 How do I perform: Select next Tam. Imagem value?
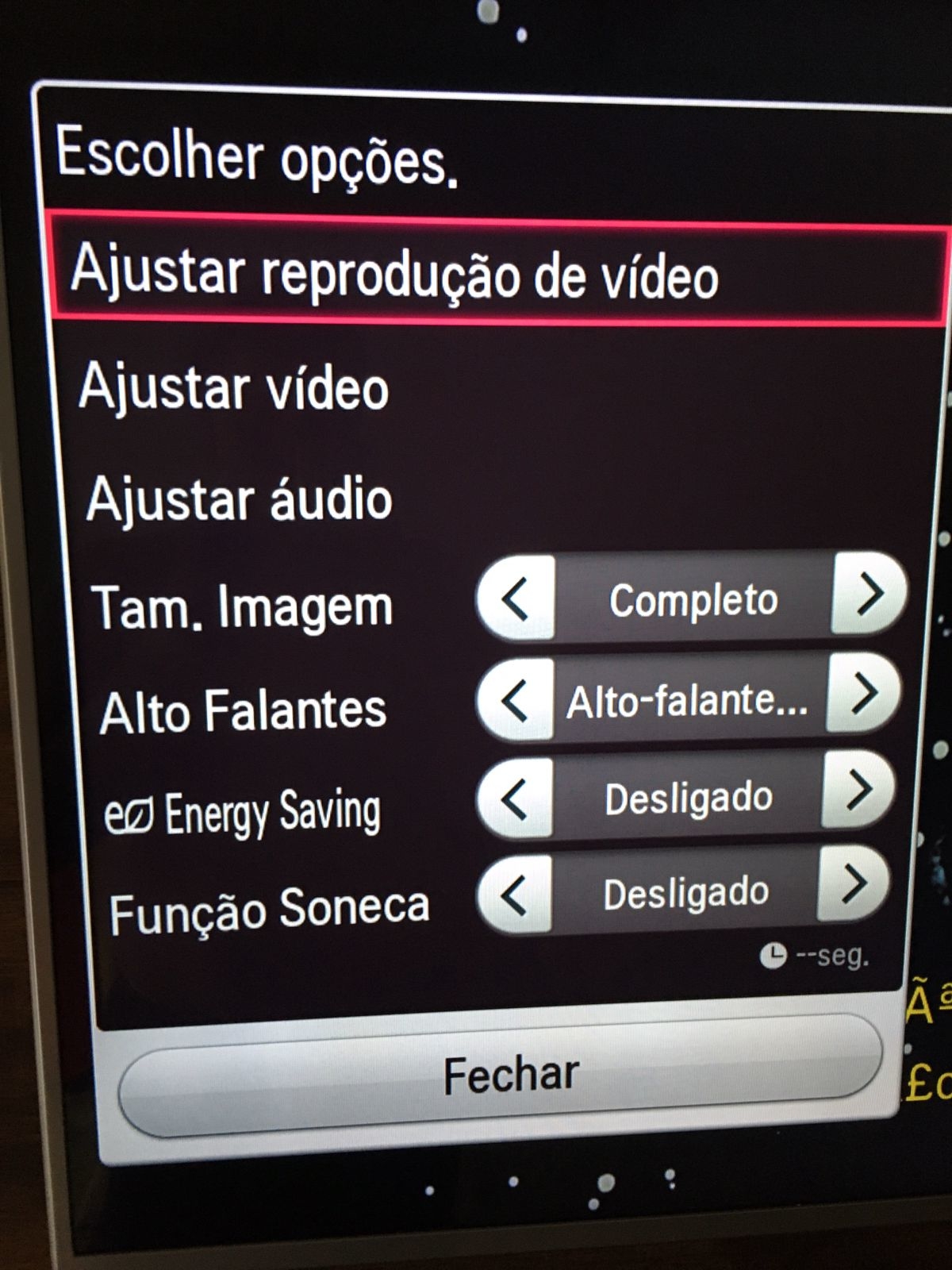pos(869,593)
